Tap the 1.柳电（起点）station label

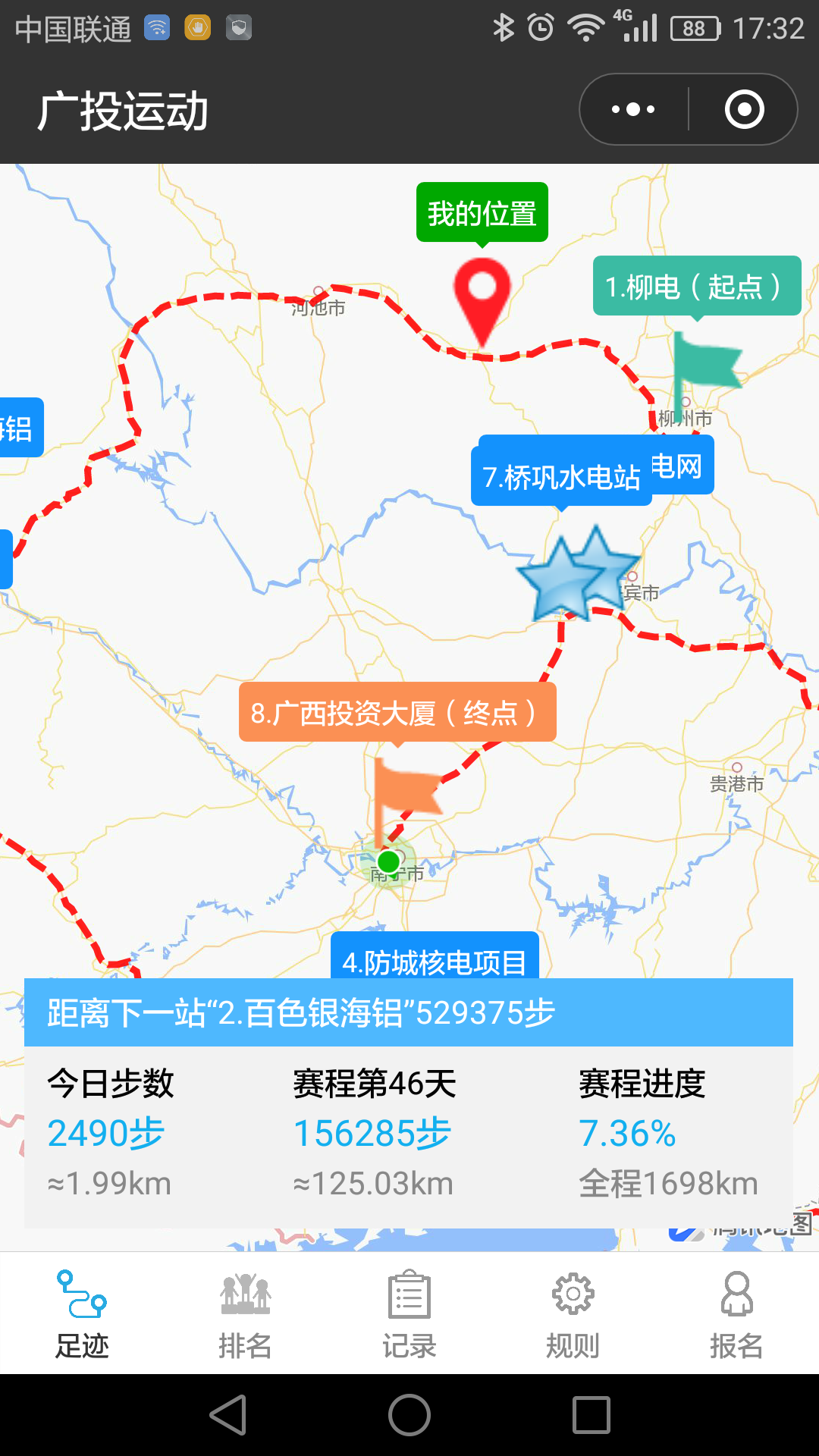pyautogui.click(x=696, y=286)
